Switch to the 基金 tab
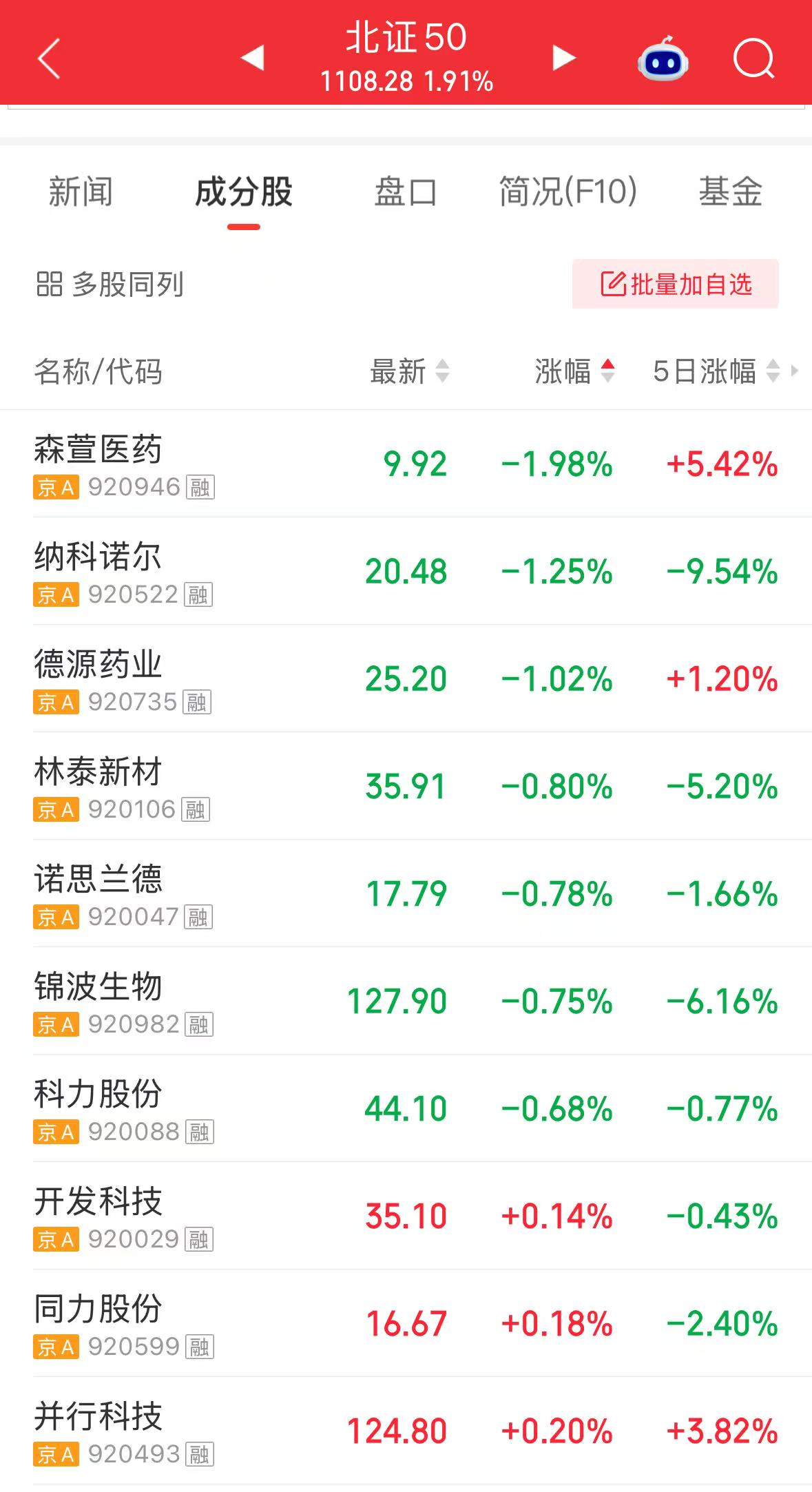 point(731,191)
